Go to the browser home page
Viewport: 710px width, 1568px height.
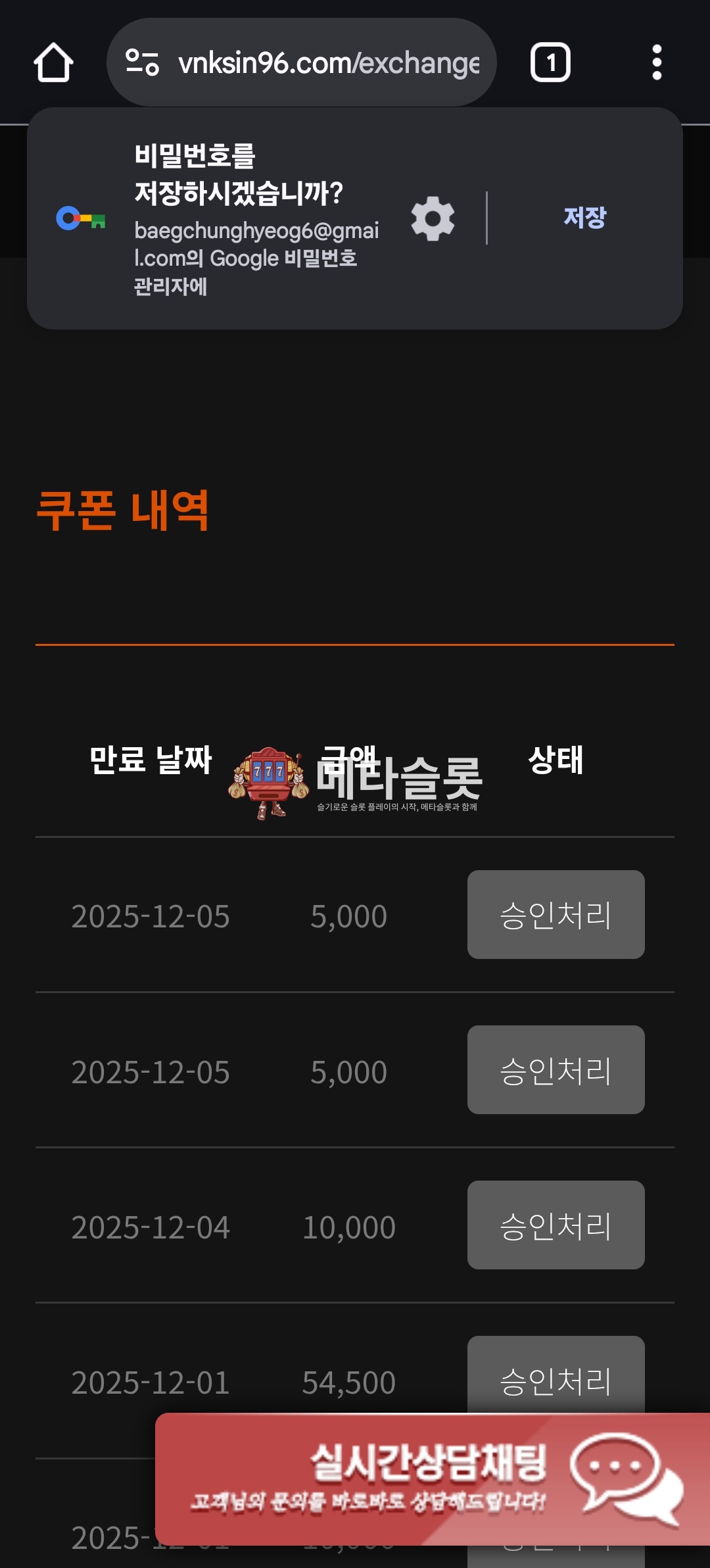53,62
